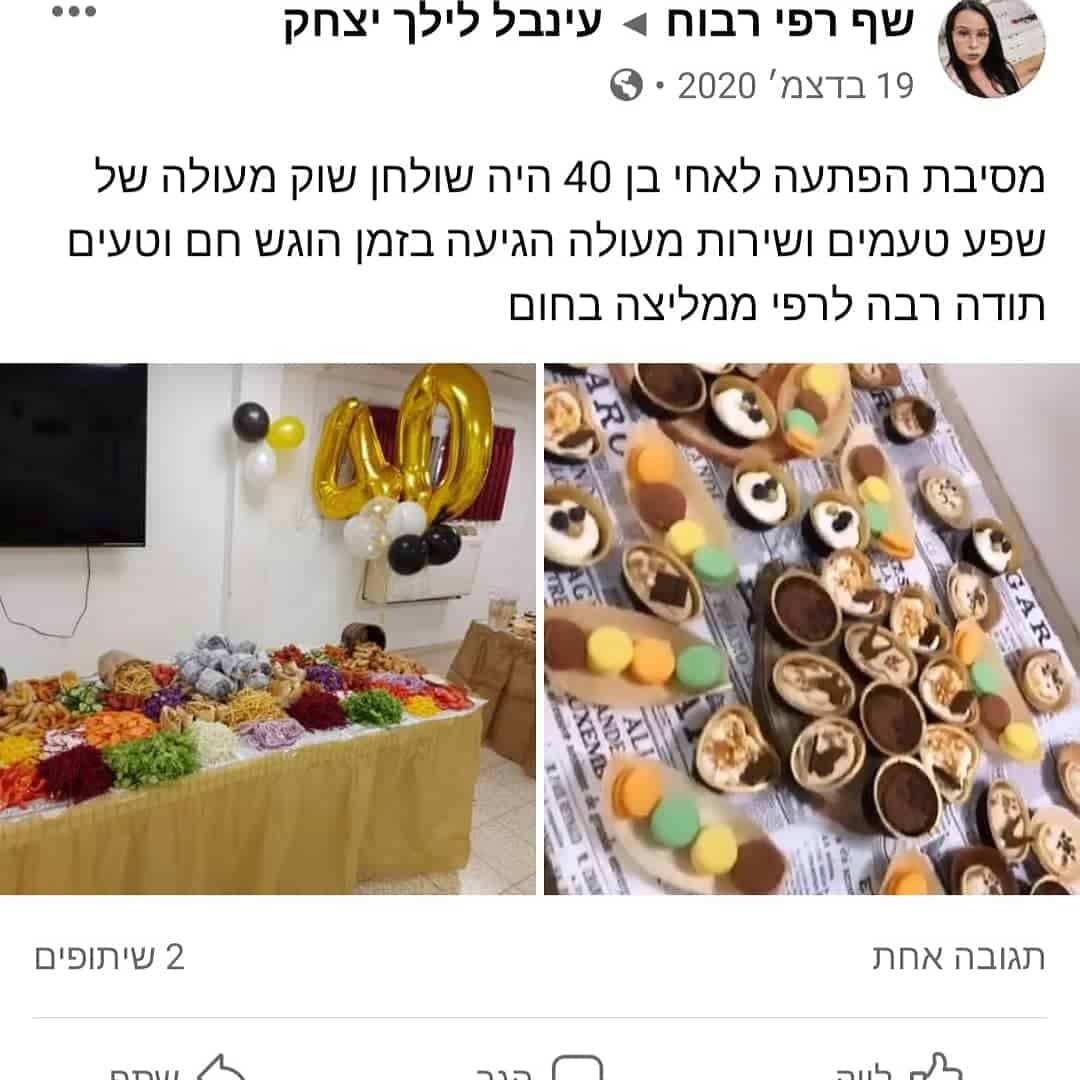Like this post

tap(899, 1070)
